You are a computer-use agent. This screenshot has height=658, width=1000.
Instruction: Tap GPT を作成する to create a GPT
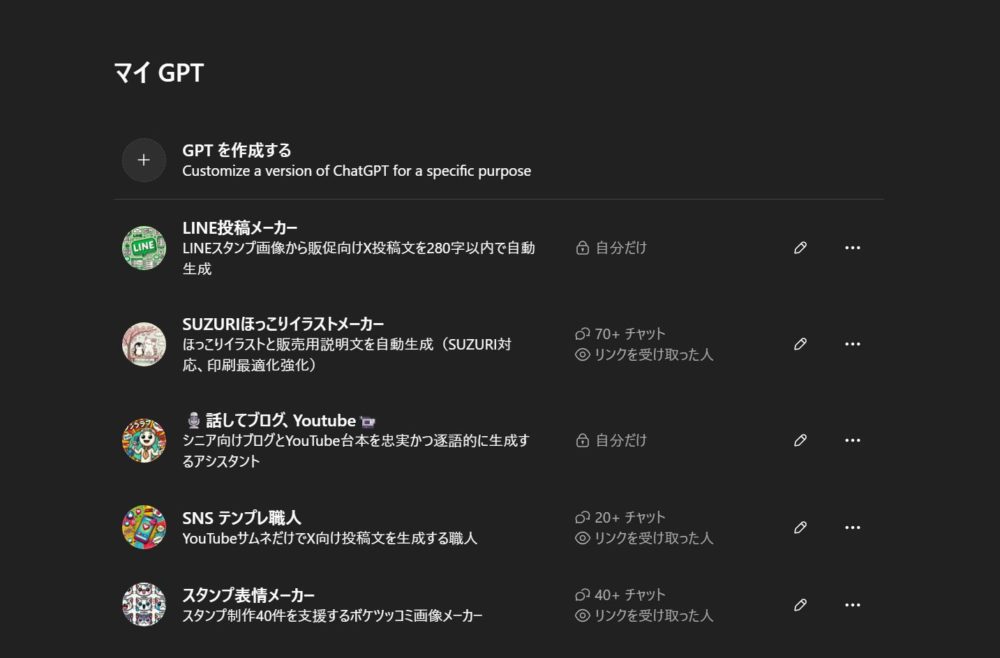[237, 151]
